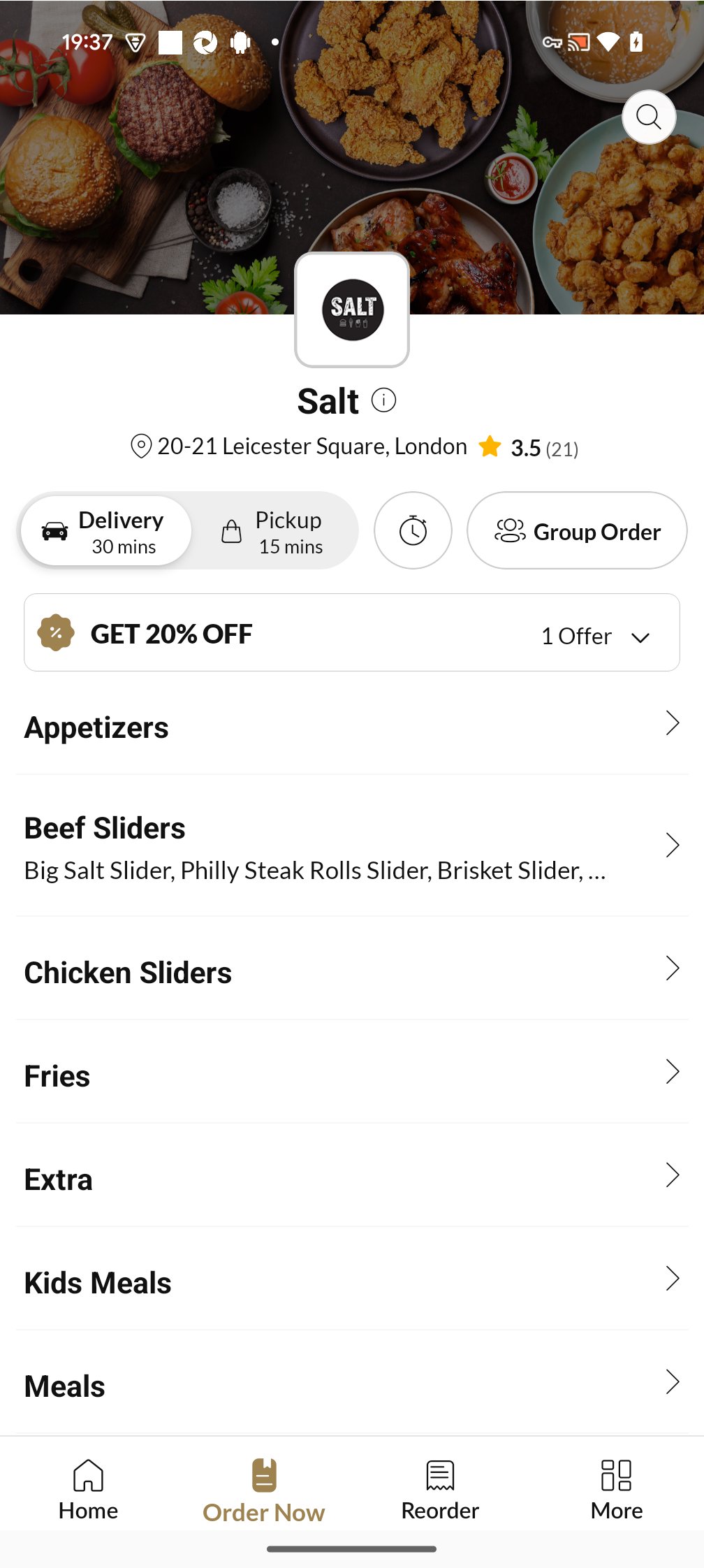Open the Beef Sliders category
The height and width of the screenshot is (1568, 704).
(x=352, y=847)
